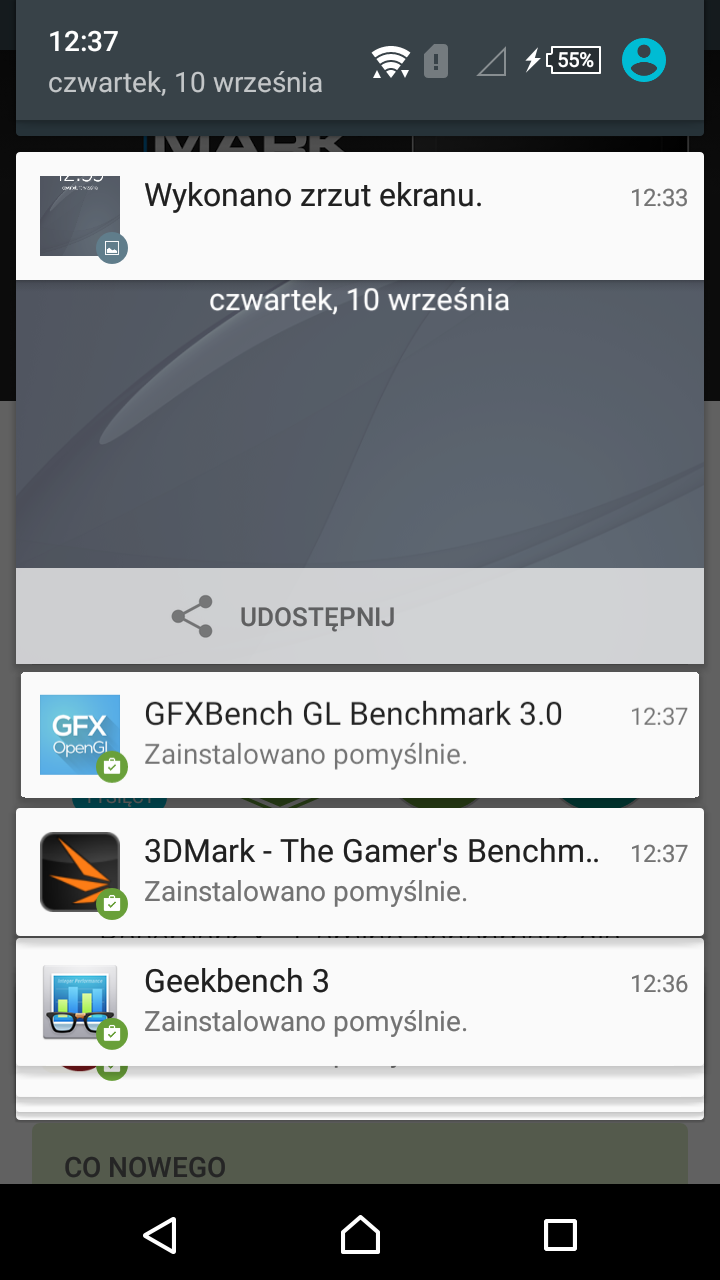Go to the home screen
This screenshot has width=720, height=1280.
360,1234
